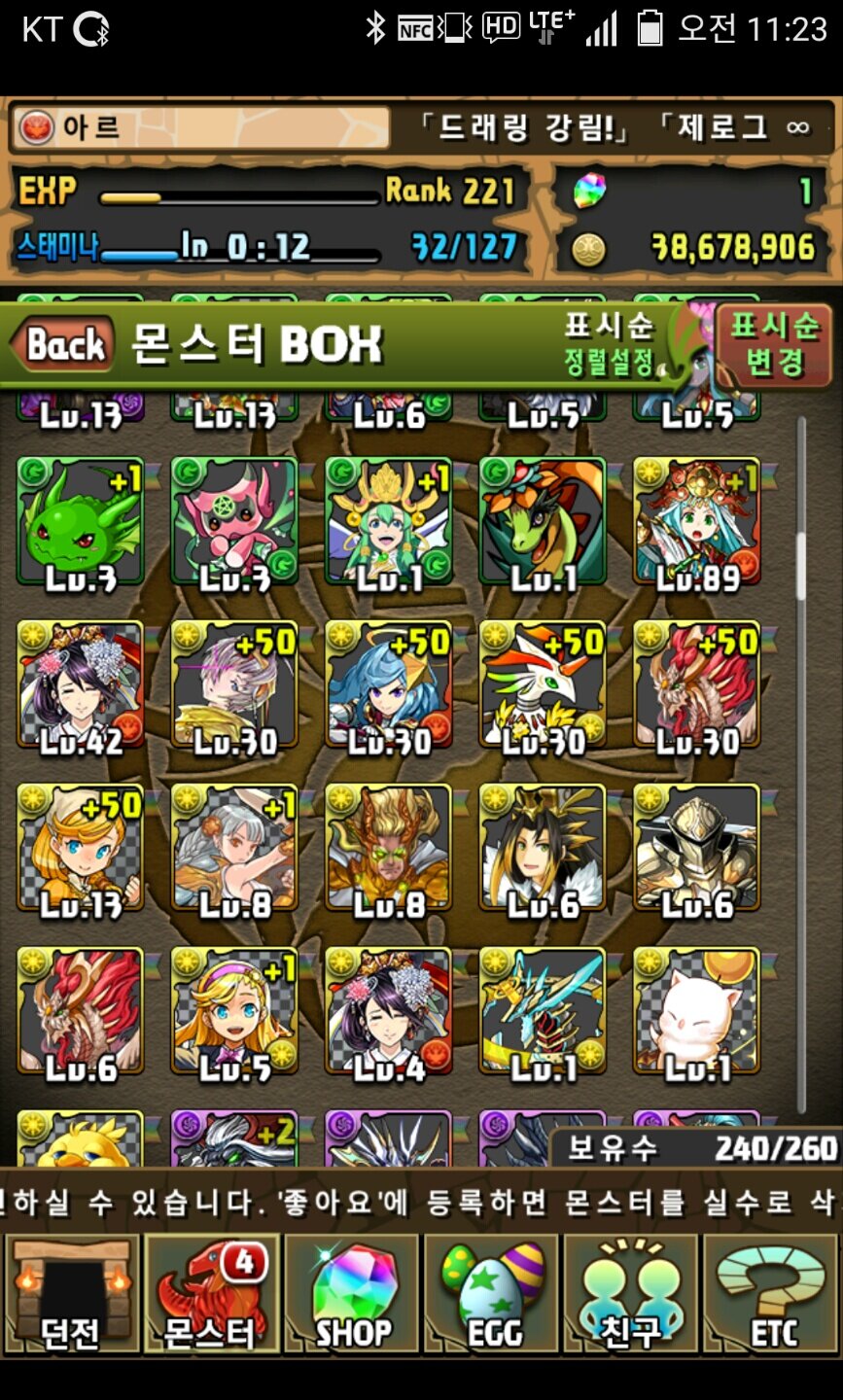The width and height of the screenshot is (843, 1400).
Task: Select the blue-haired Lv.30 +50 monster
Action: 388,685
